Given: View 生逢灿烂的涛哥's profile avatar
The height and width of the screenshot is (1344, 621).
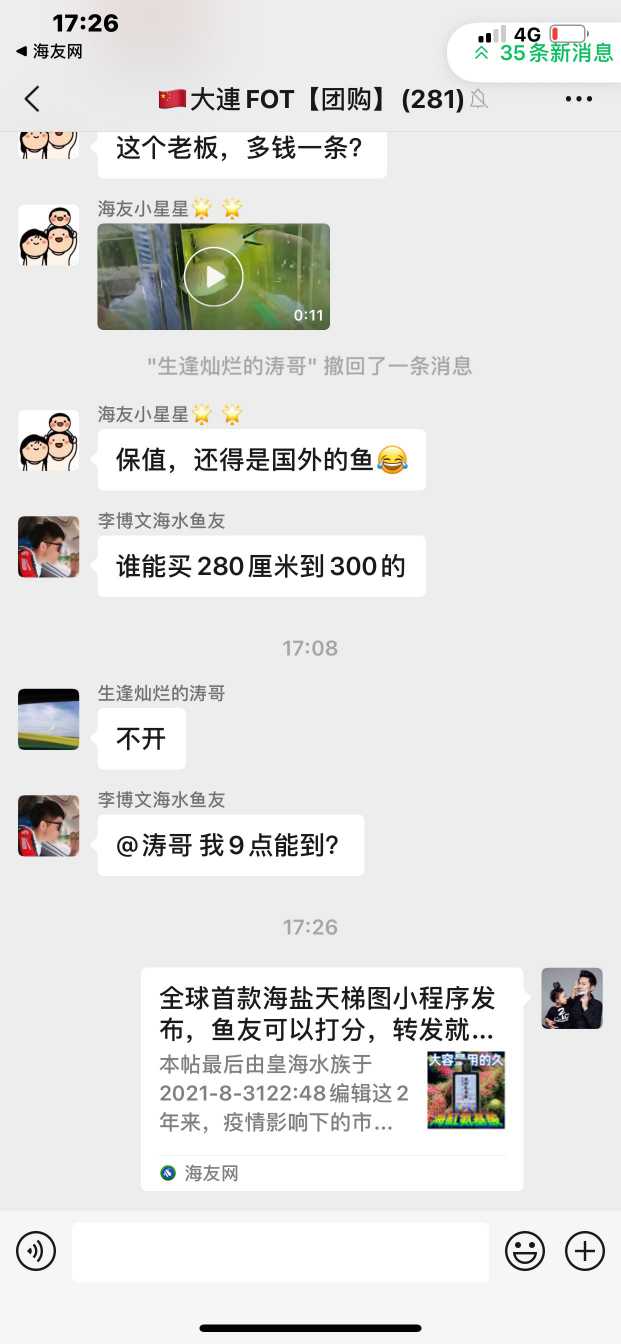Looking at the screenshot, I should [48, 719].
